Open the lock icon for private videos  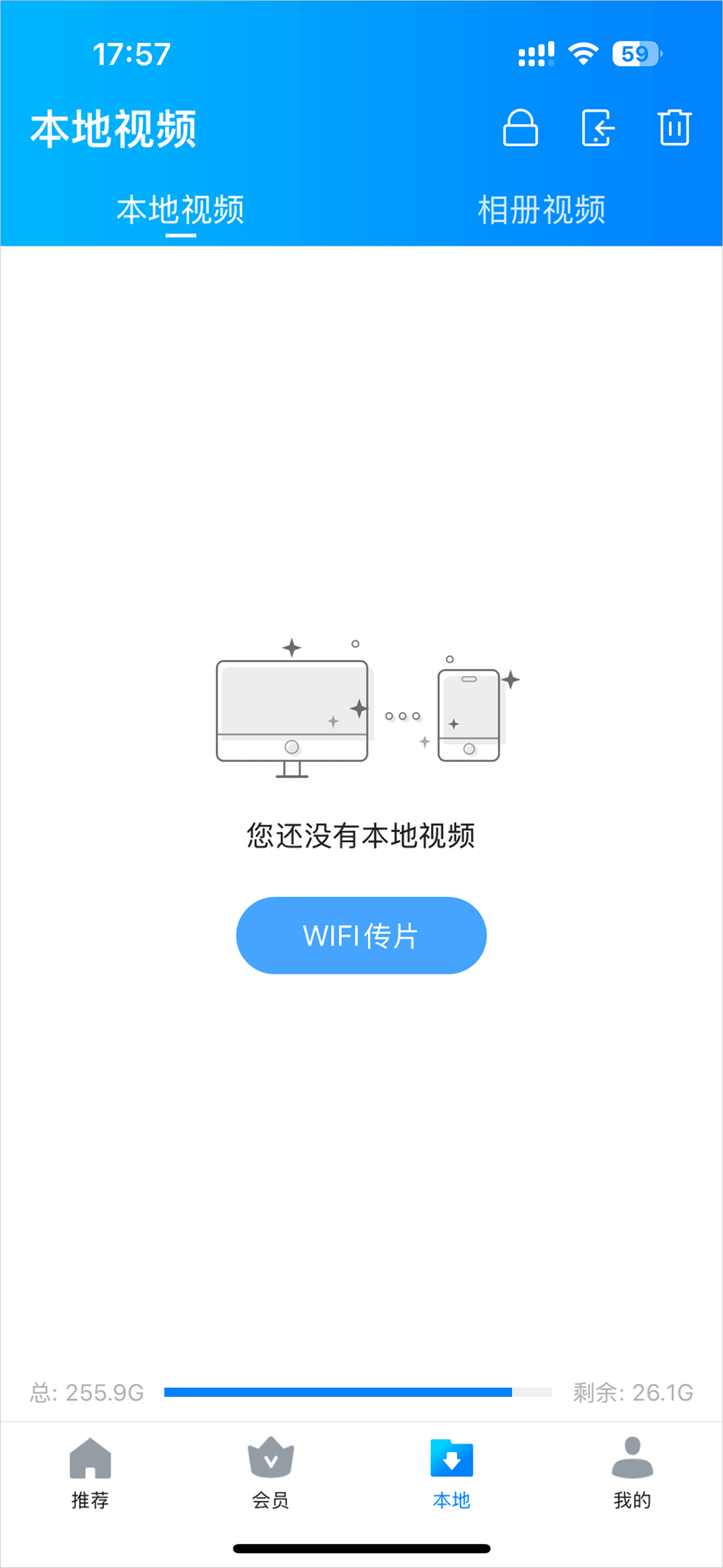pos(520,127)
